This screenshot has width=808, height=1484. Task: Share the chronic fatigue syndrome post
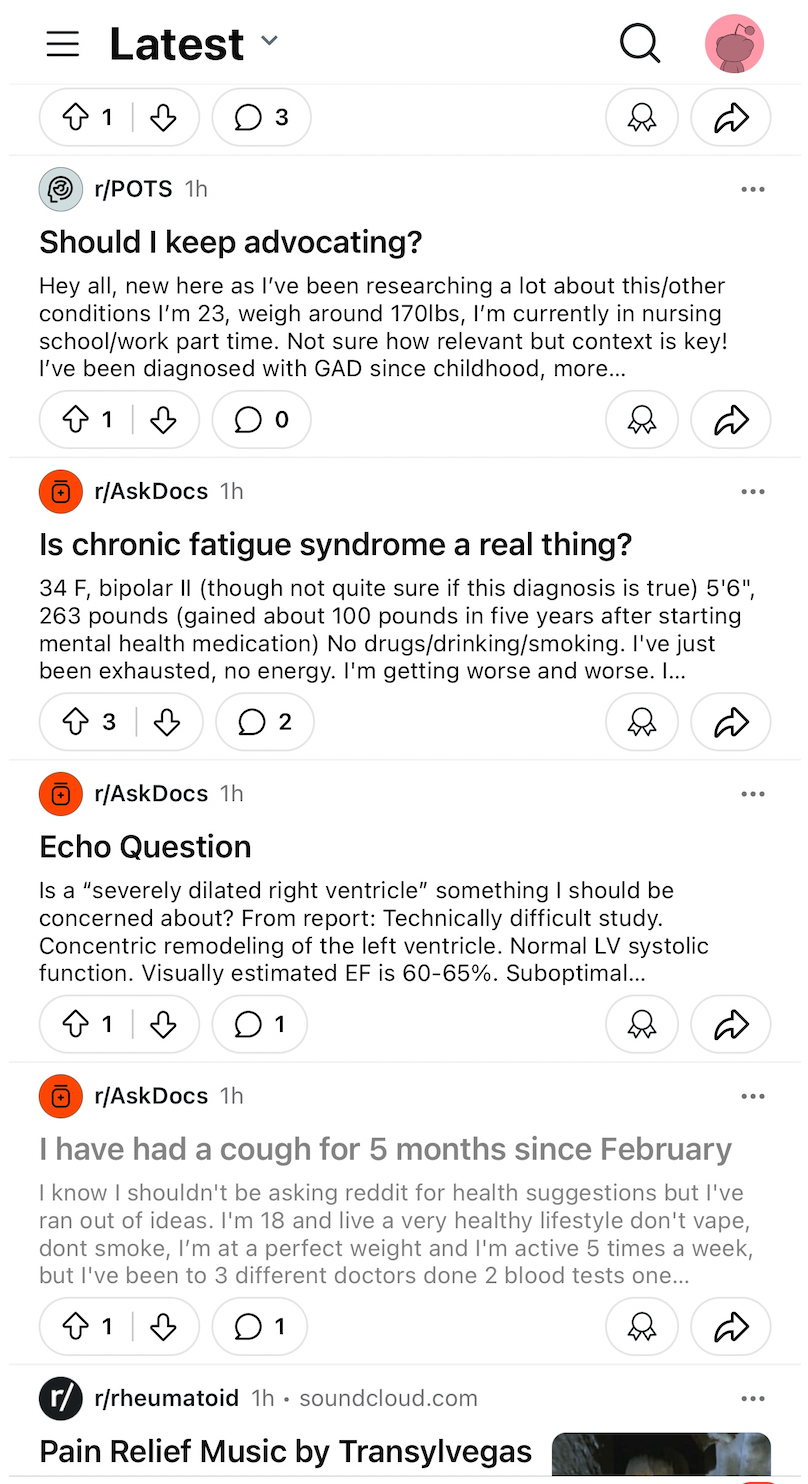[x=731, y=722]
